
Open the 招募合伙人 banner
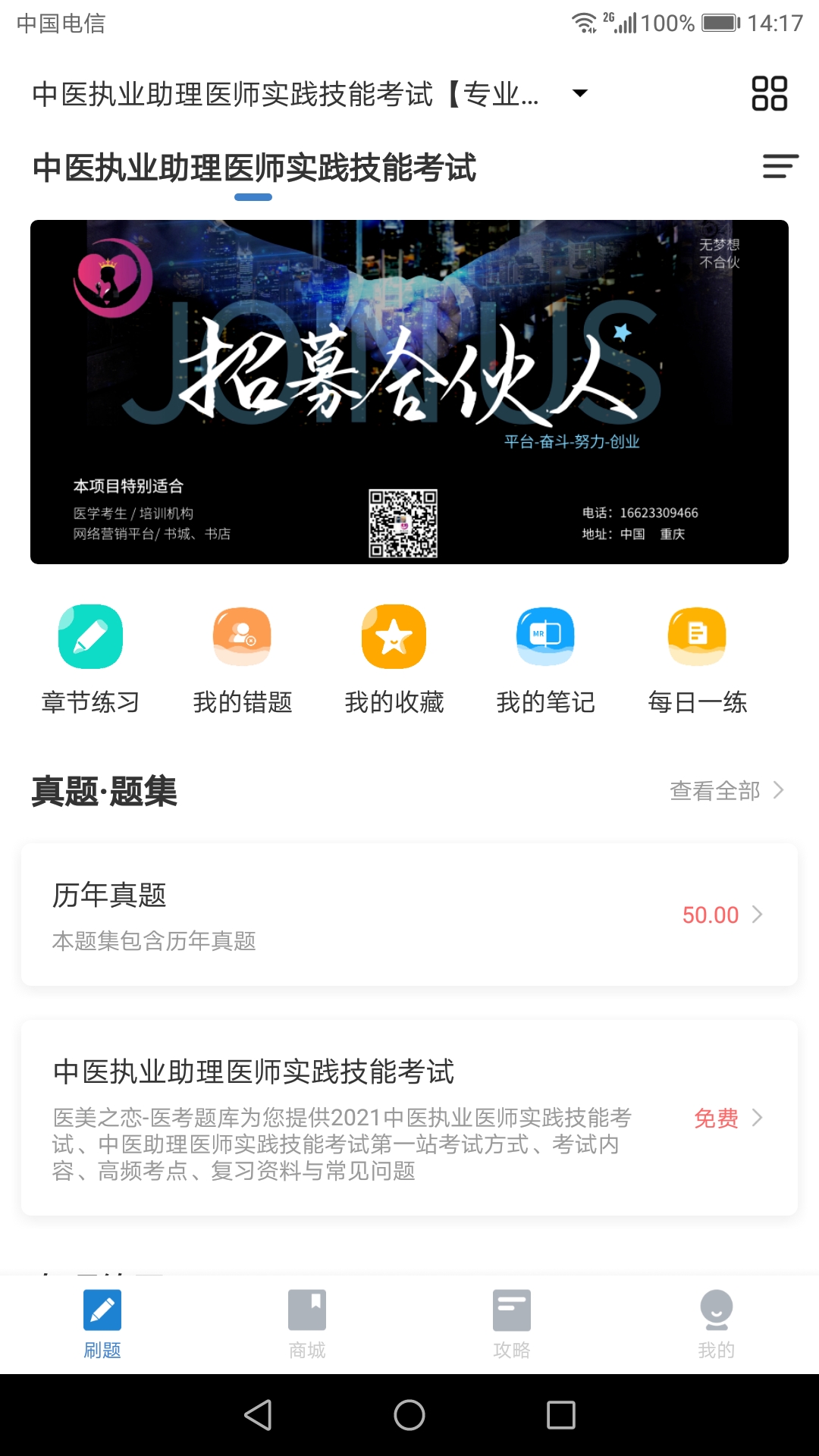pos(409,392)
